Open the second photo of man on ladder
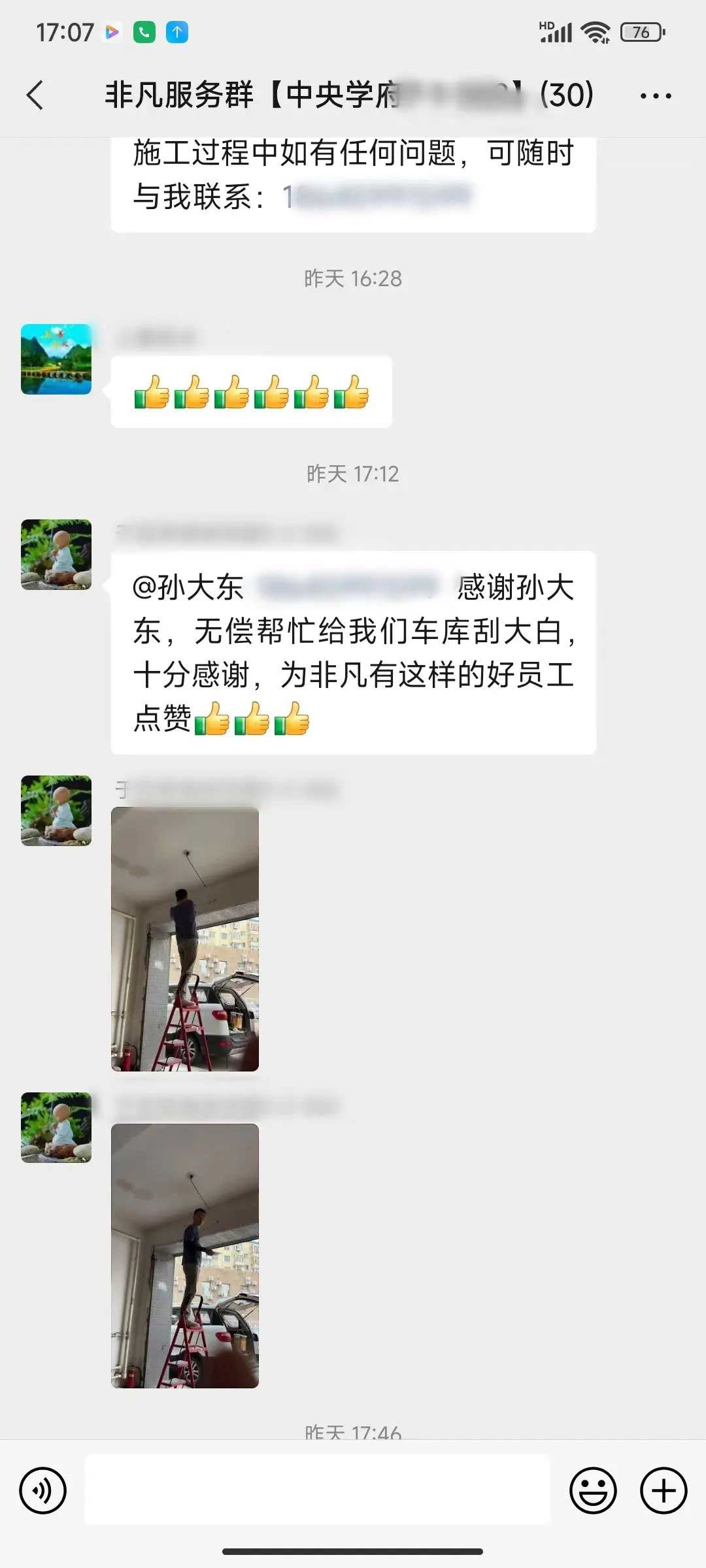 pyautogui.click(x=185, y=1256)
